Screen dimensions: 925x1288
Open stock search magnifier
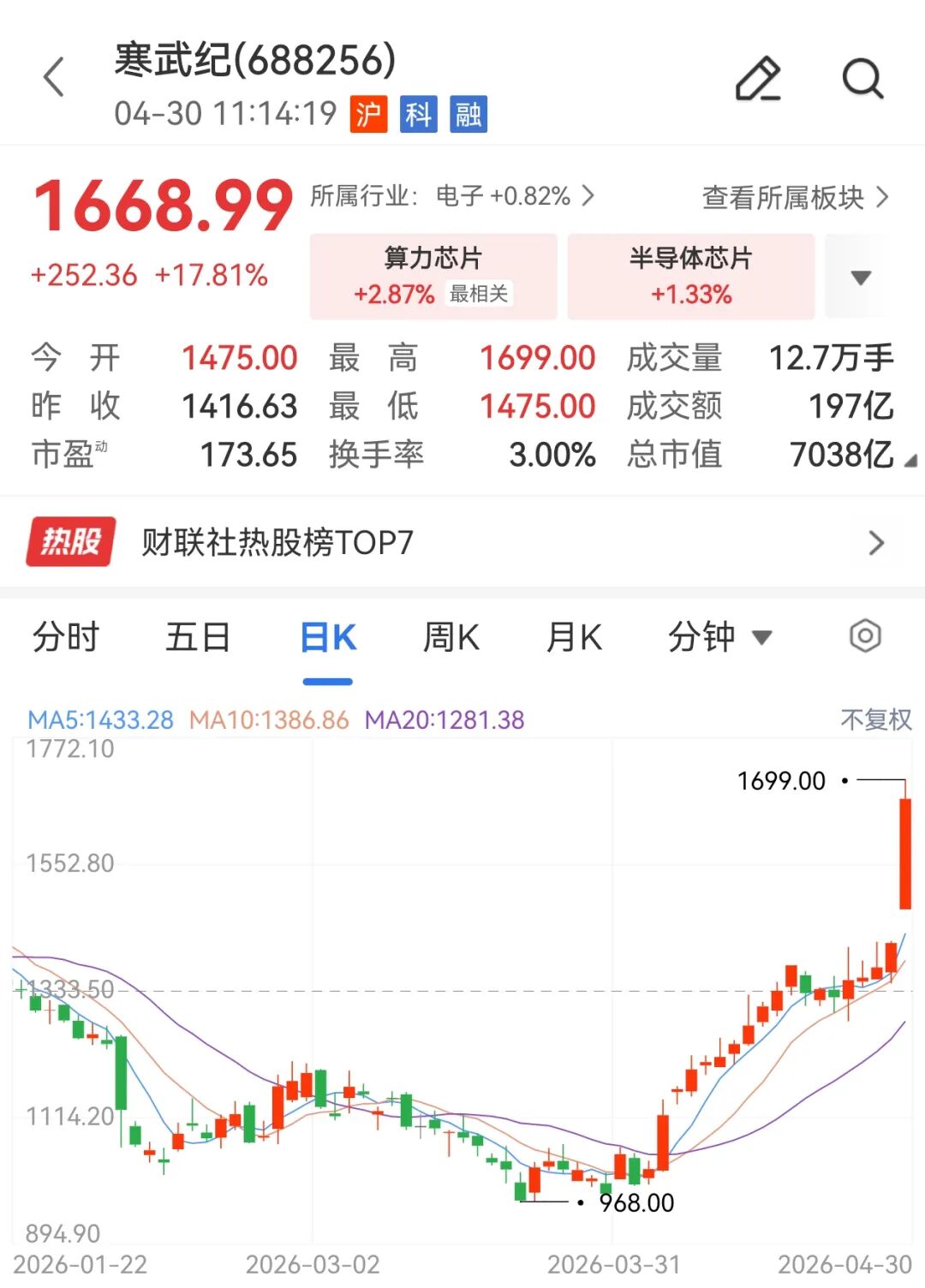pyautogui.click(x=862, y=80)
